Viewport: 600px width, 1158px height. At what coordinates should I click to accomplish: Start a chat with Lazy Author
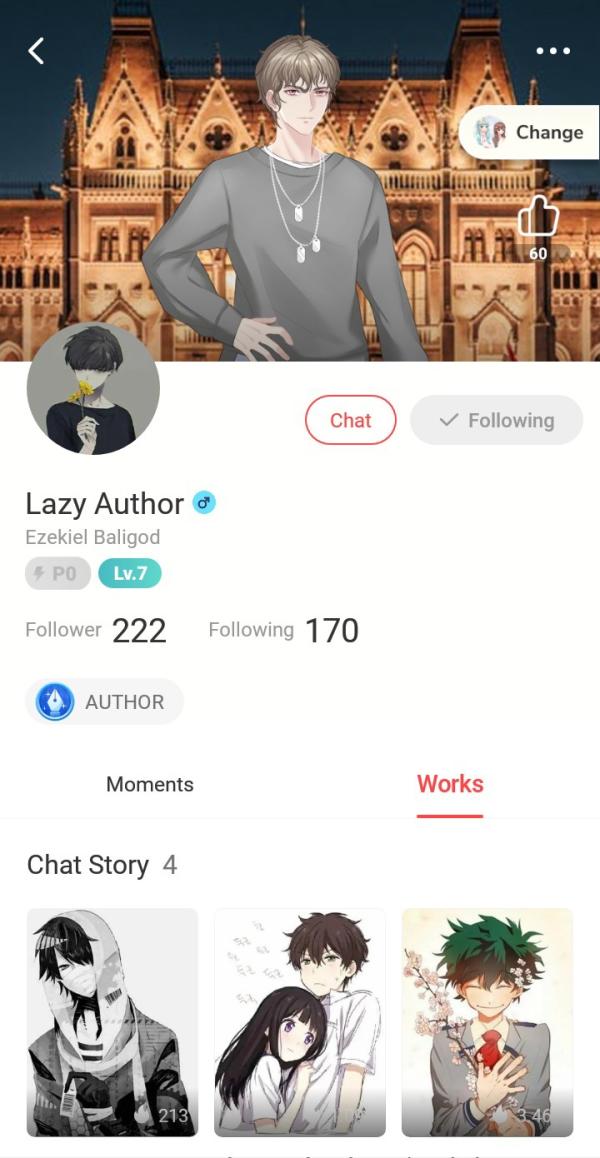pos(350,420)
